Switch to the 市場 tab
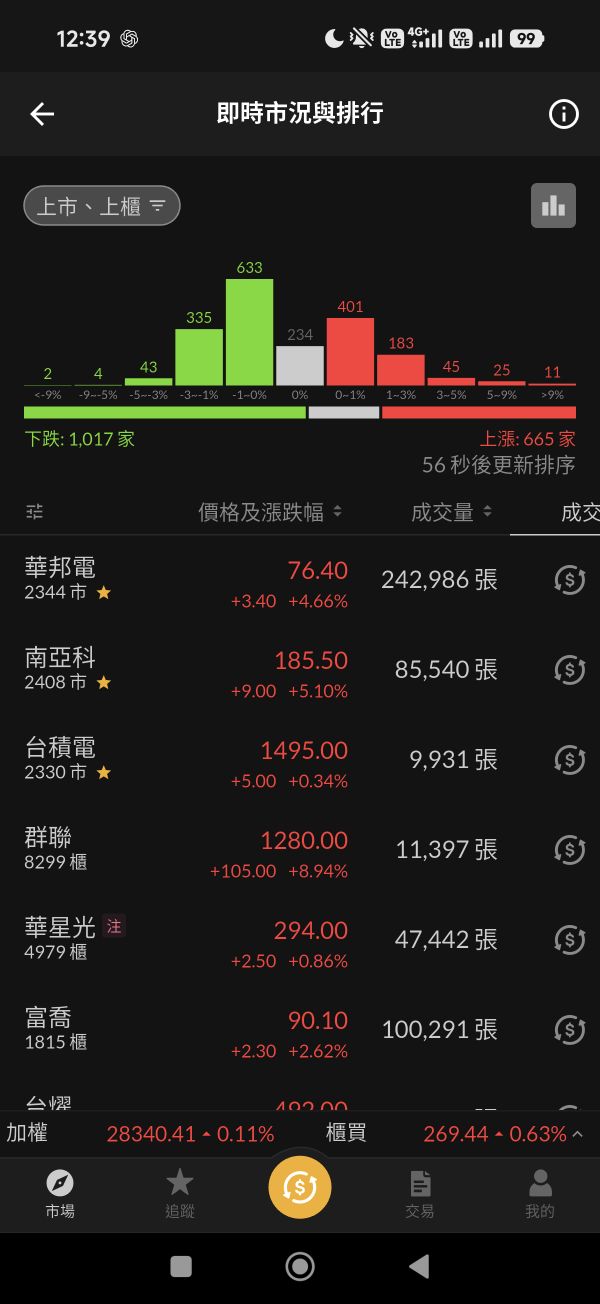600x1304 pixels. [x=60, y=1194]
